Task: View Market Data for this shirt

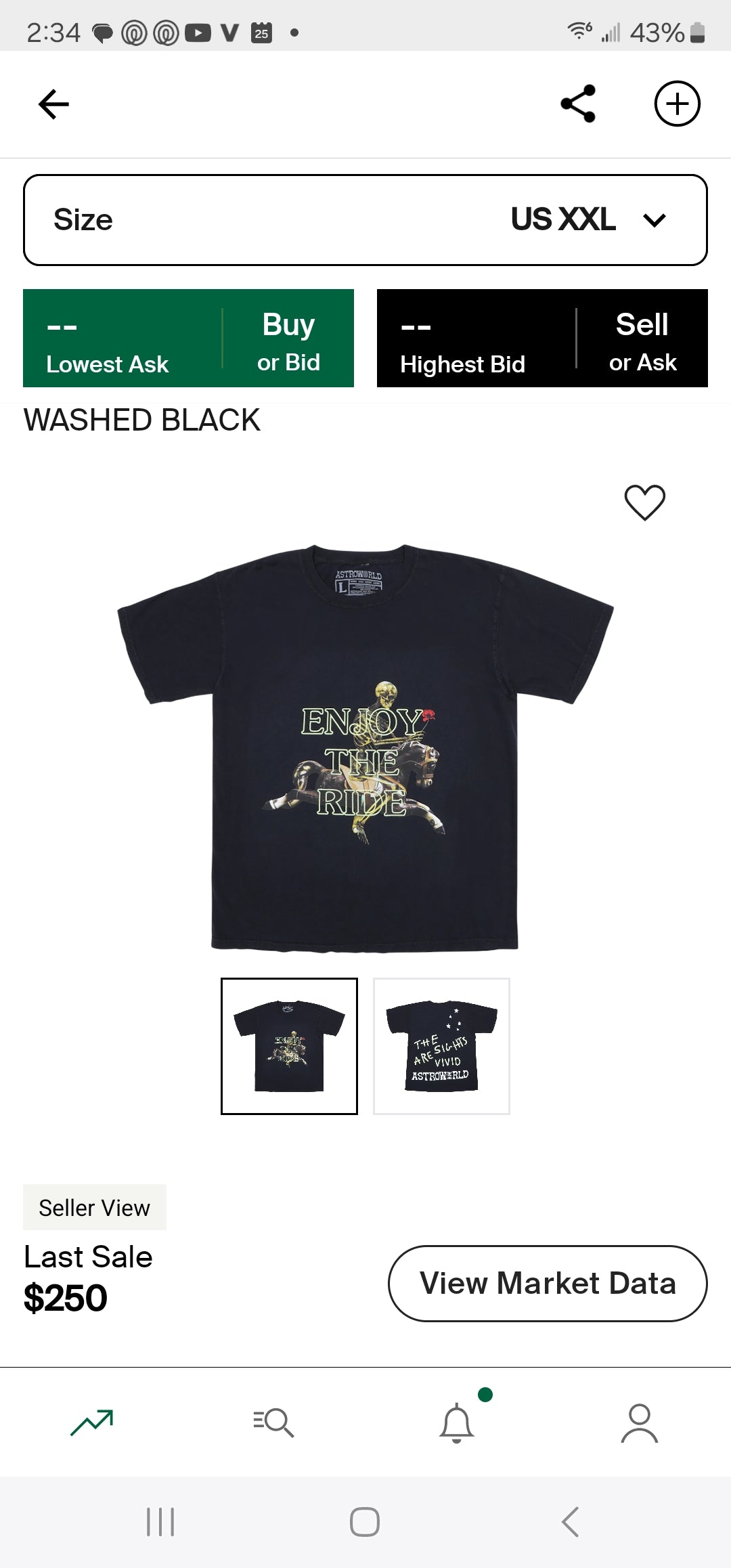Action: (548, 1282)
